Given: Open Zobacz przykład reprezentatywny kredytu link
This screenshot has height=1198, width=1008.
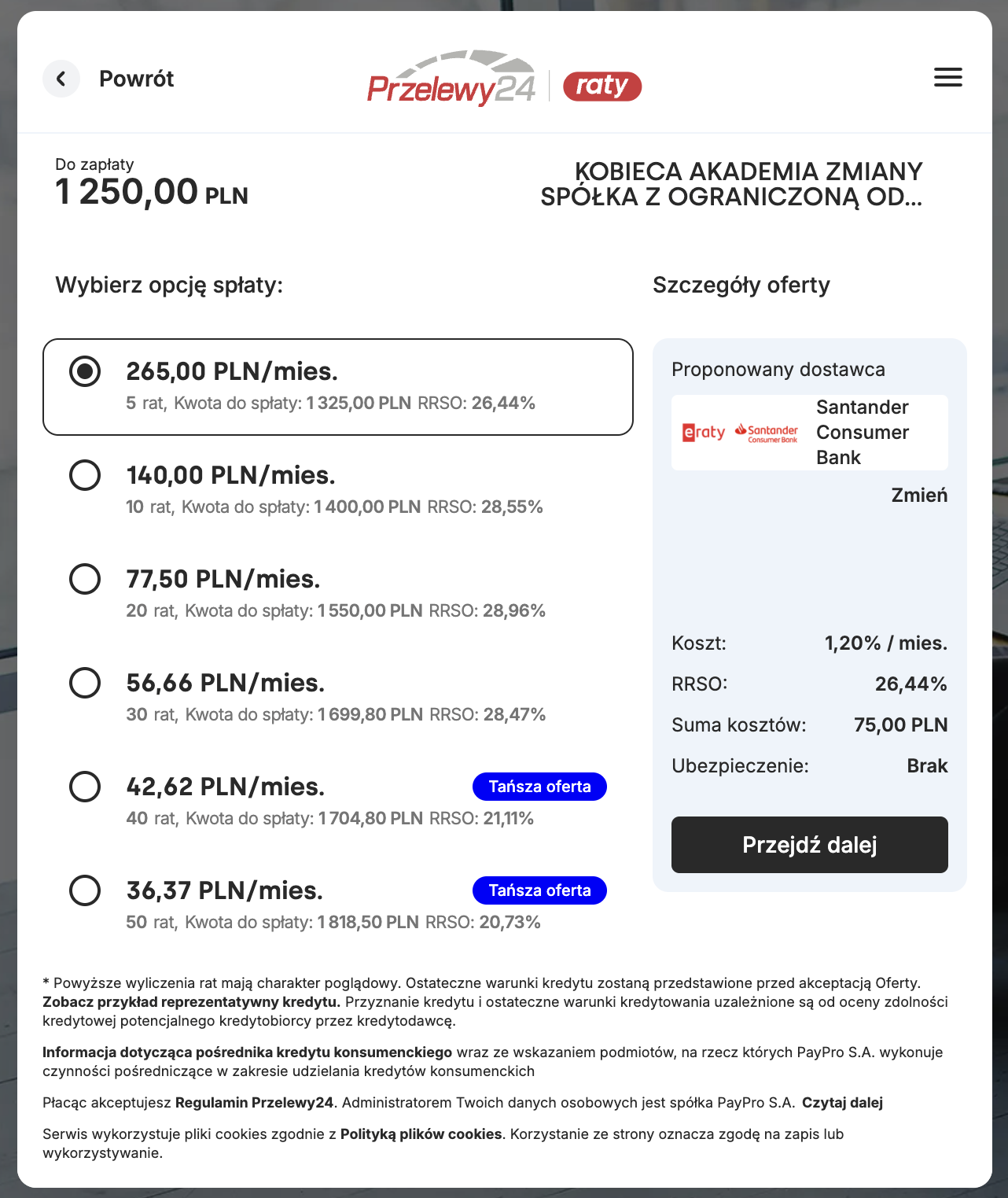Looking at the screenshot, I should (191, 1002).
